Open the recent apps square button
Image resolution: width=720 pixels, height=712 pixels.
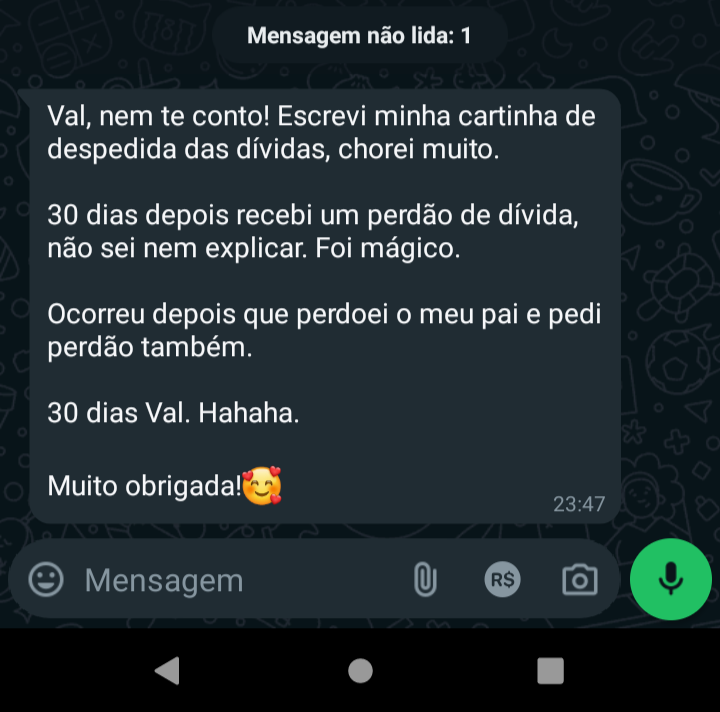tap(551, 671)
